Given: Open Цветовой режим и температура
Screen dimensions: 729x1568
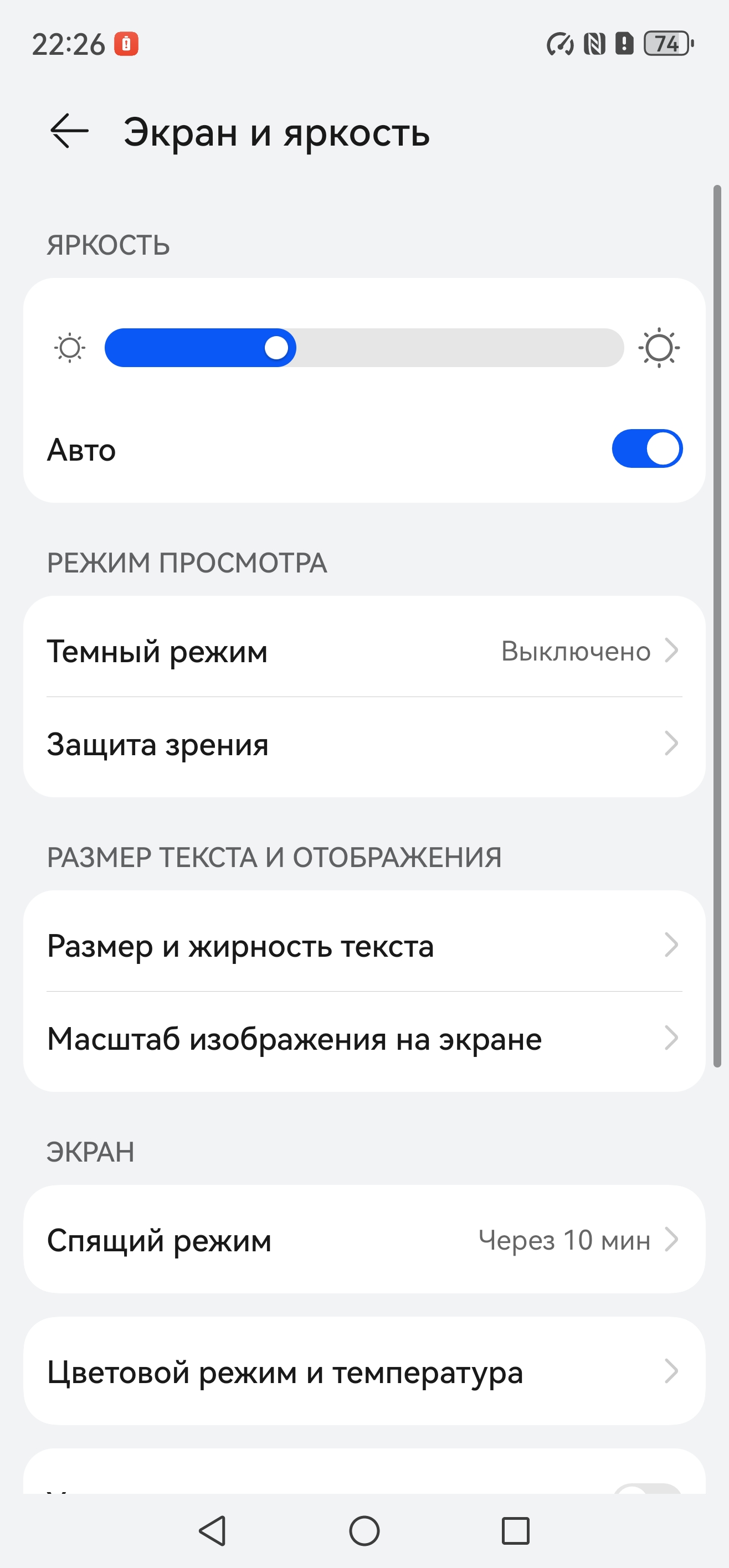Looking at the screenshot, I should point(364,1372).
